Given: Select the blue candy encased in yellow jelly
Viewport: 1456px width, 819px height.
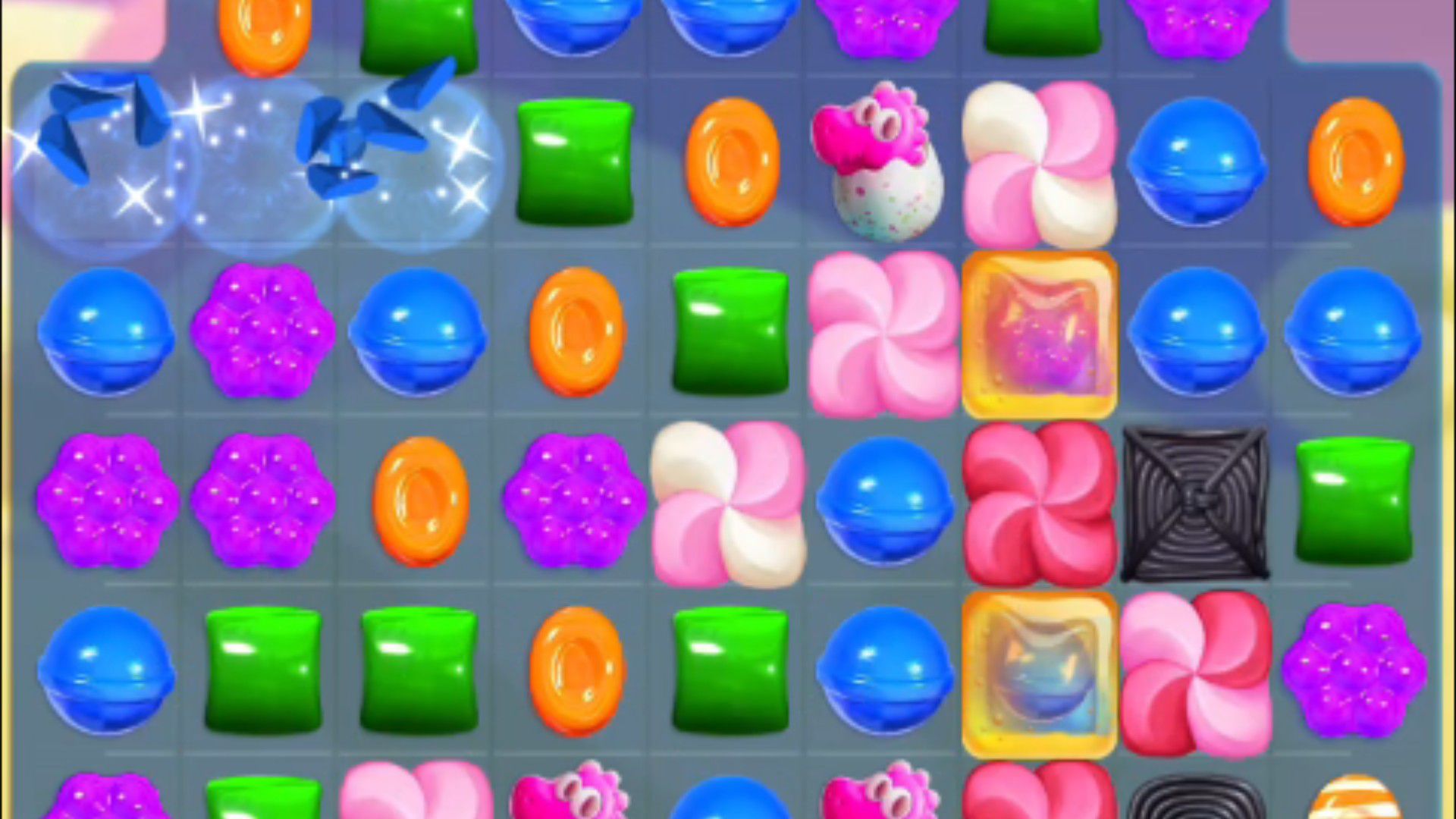Looking at the screenshot, I should (1039, 673).
